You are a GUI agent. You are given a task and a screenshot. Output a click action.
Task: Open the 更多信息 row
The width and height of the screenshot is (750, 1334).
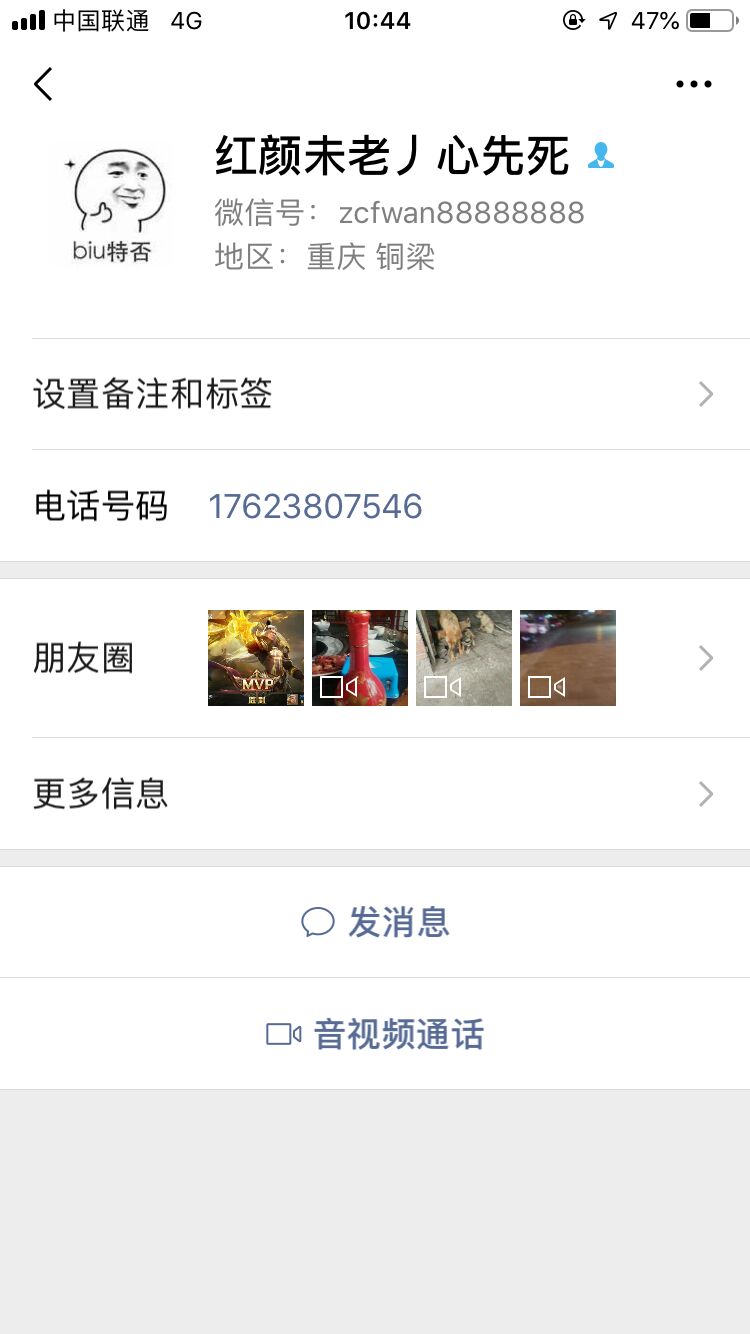(x=375, y=794)
